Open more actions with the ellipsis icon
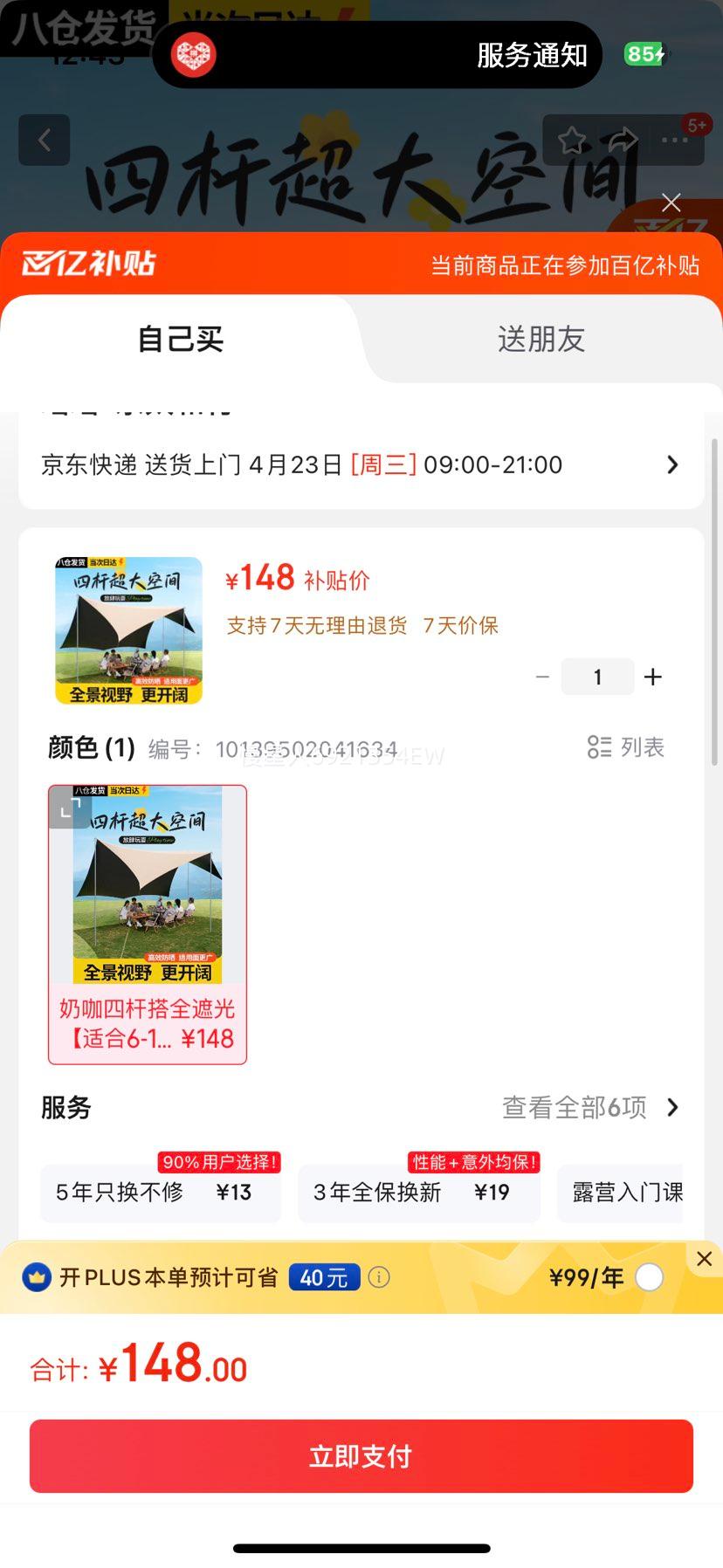 [674, 140]
